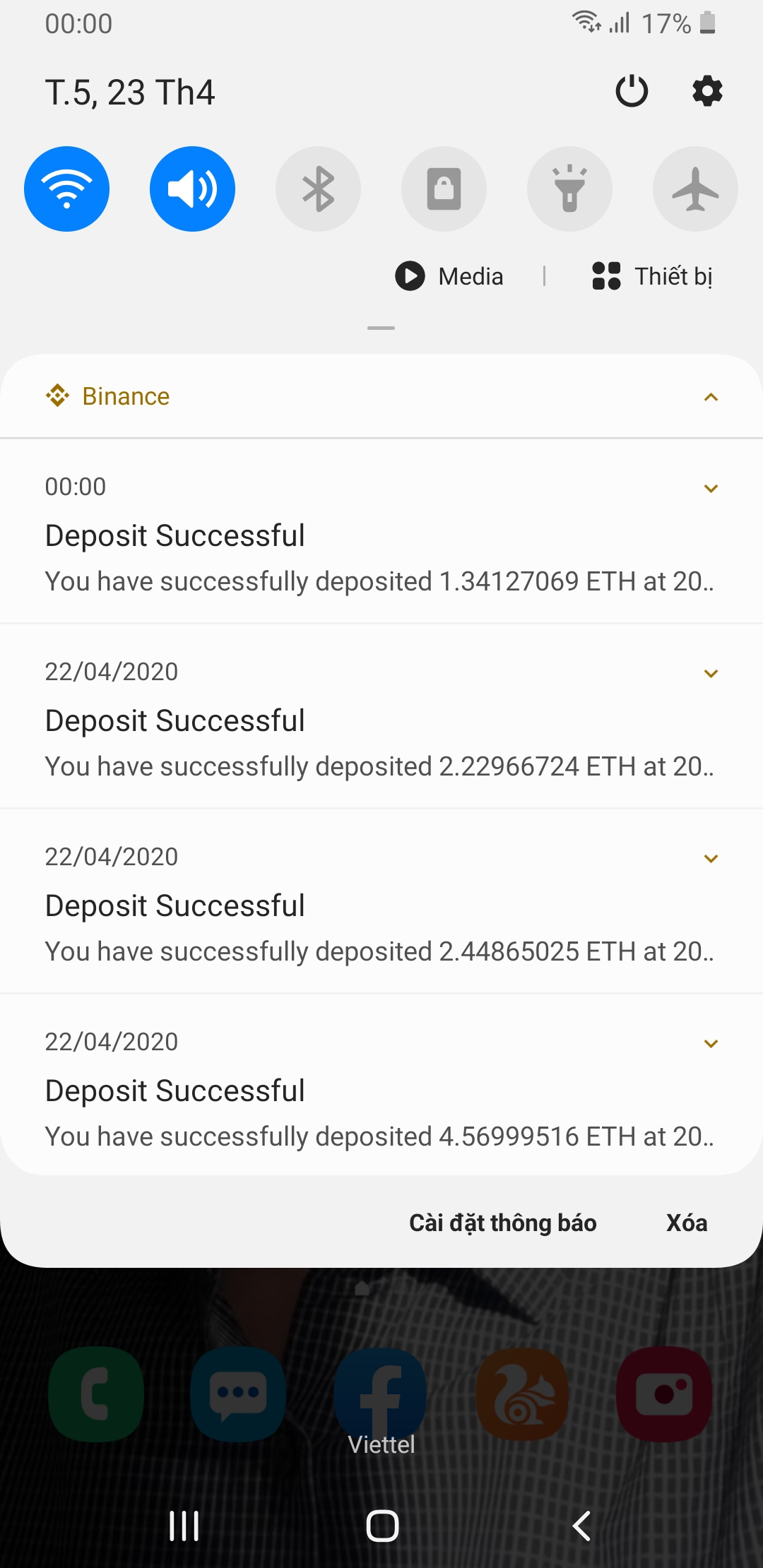Expand the 4.56999516 ETH deposit notification
Viewport: 763px width, 1568px height.
711,1044
